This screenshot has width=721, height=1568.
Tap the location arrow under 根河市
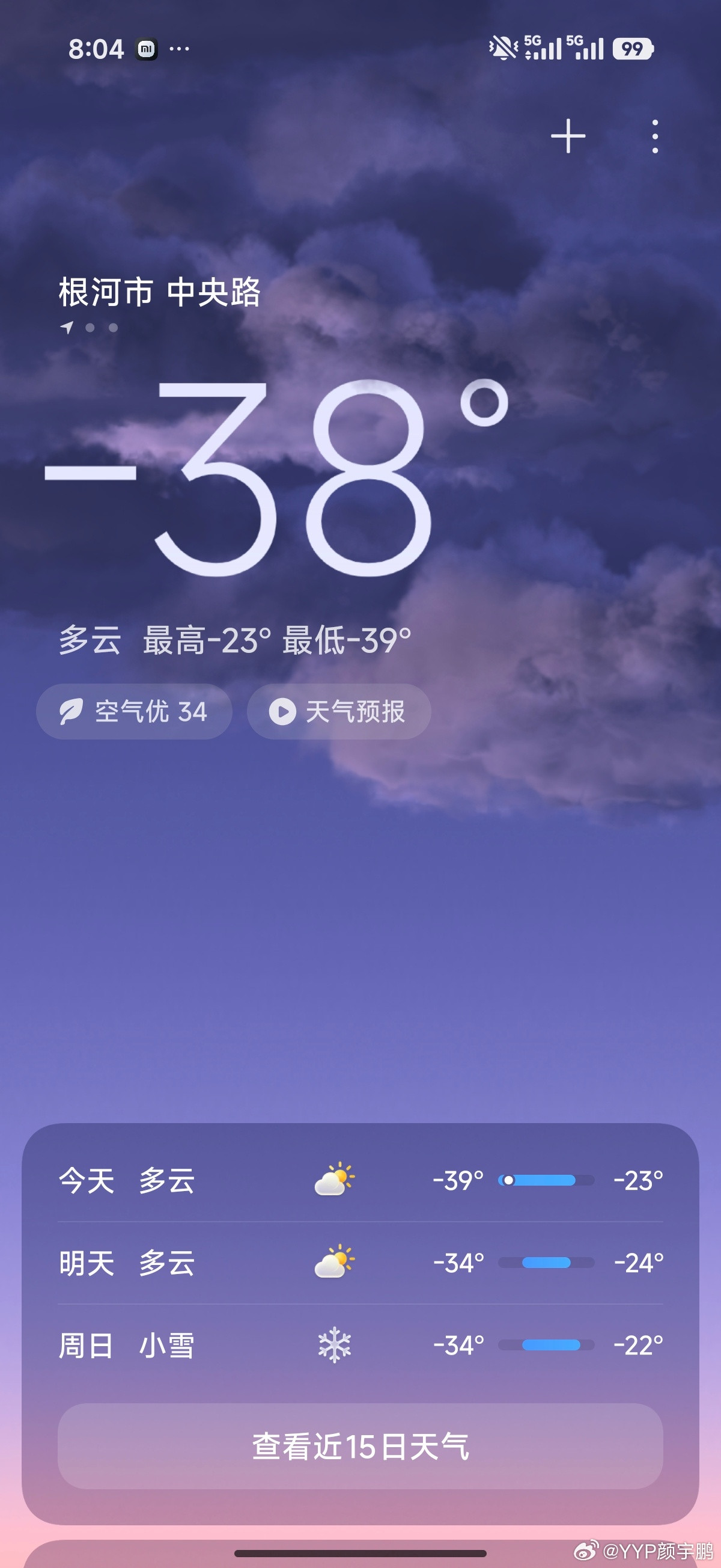click(x=66, y=327)
